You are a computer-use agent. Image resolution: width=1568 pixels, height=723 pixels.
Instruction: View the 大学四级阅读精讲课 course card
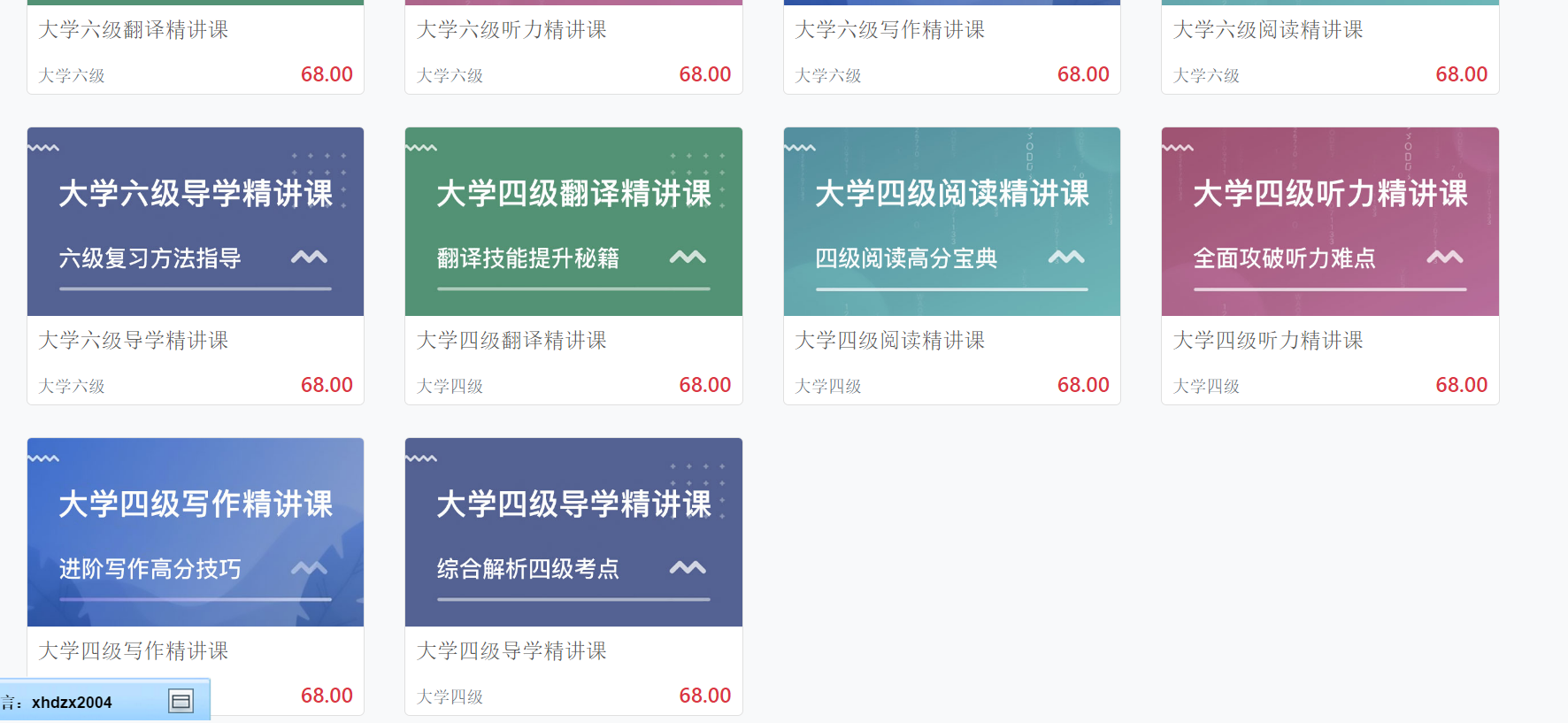(951, 222)
